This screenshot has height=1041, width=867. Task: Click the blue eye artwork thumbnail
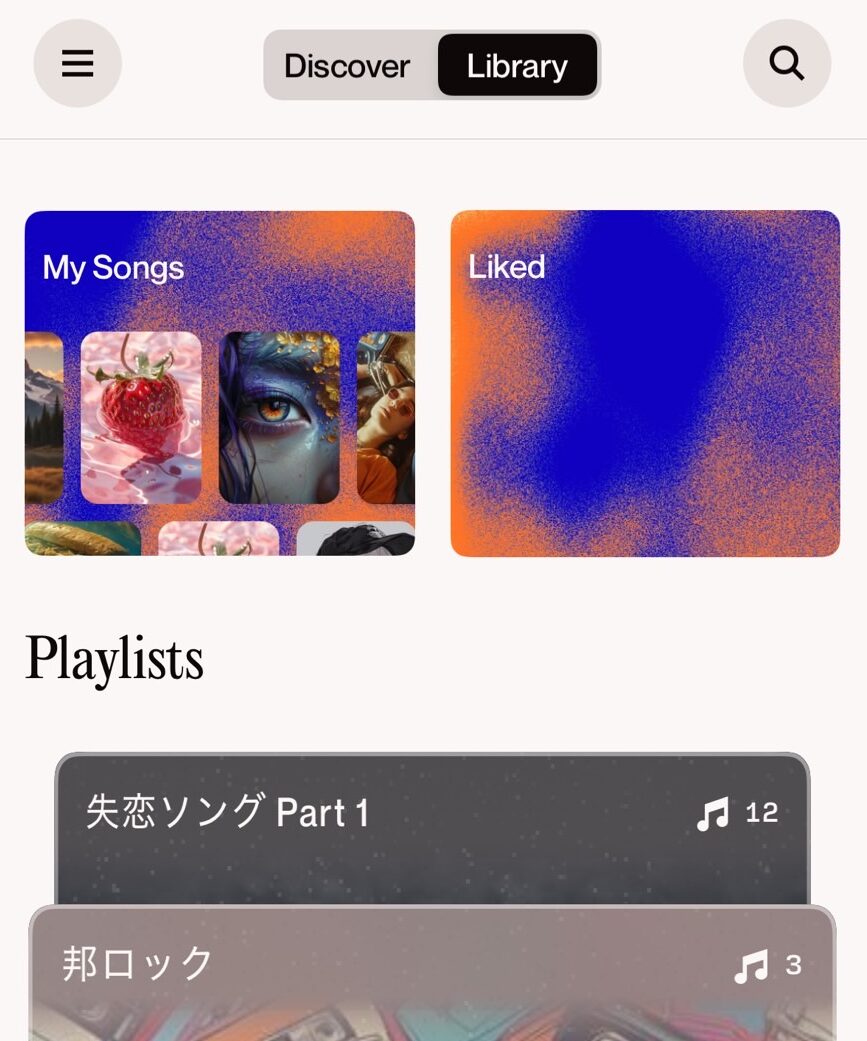[x=280, y=415]
